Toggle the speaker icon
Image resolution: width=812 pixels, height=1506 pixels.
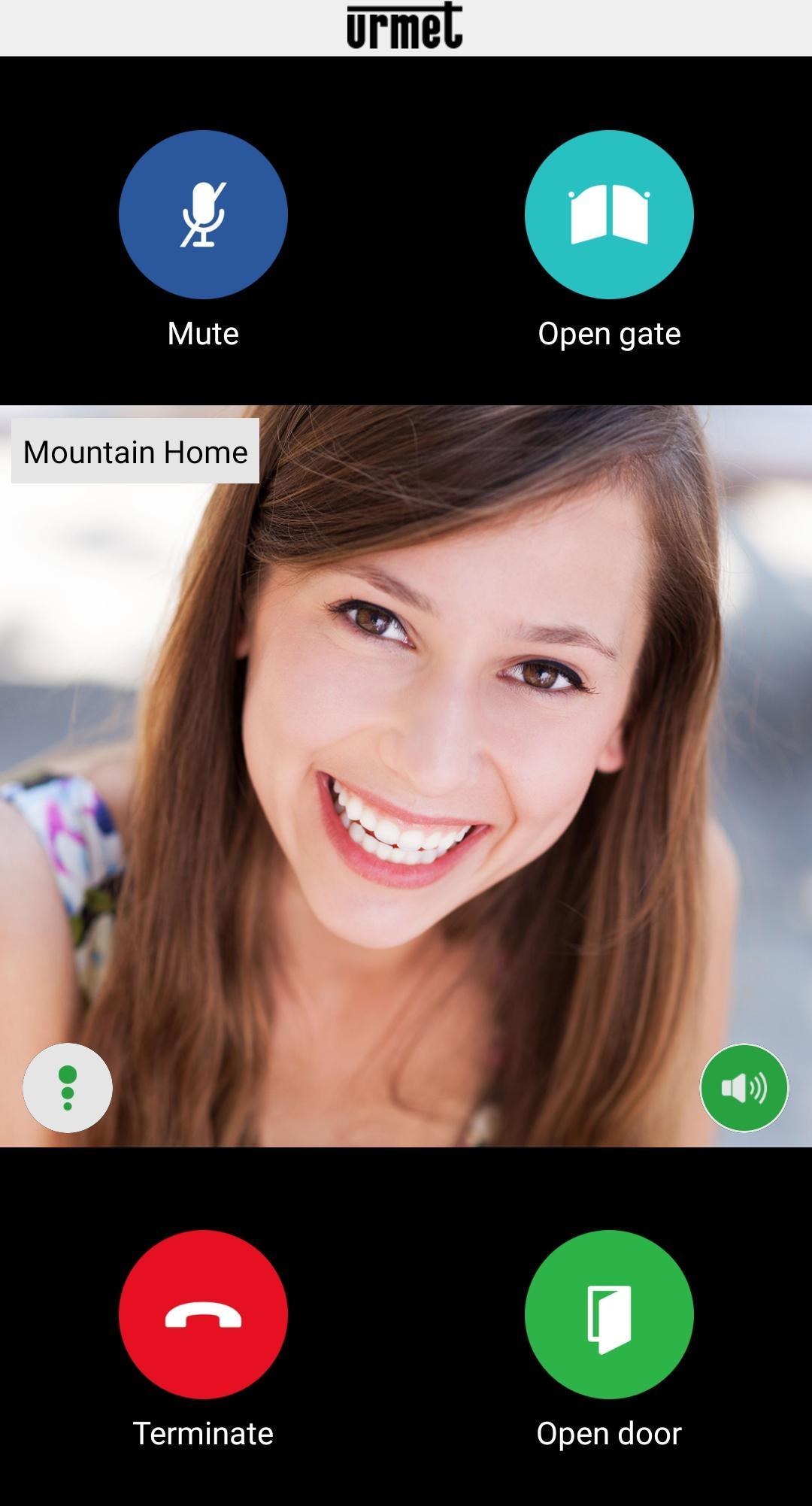click(744, 1087)
